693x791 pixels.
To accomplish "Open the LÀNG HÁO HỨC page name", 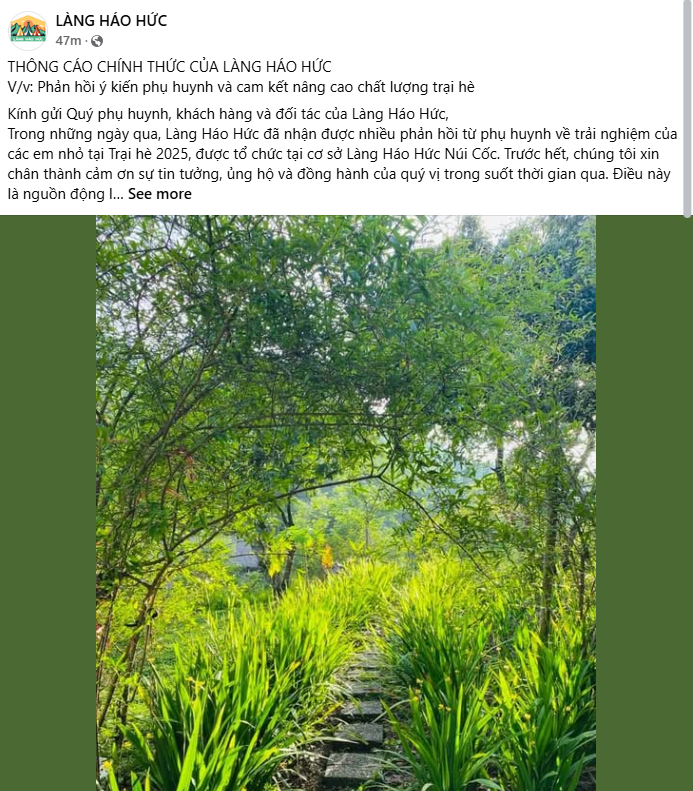I will pyautogui.click(x=111, y=20).
